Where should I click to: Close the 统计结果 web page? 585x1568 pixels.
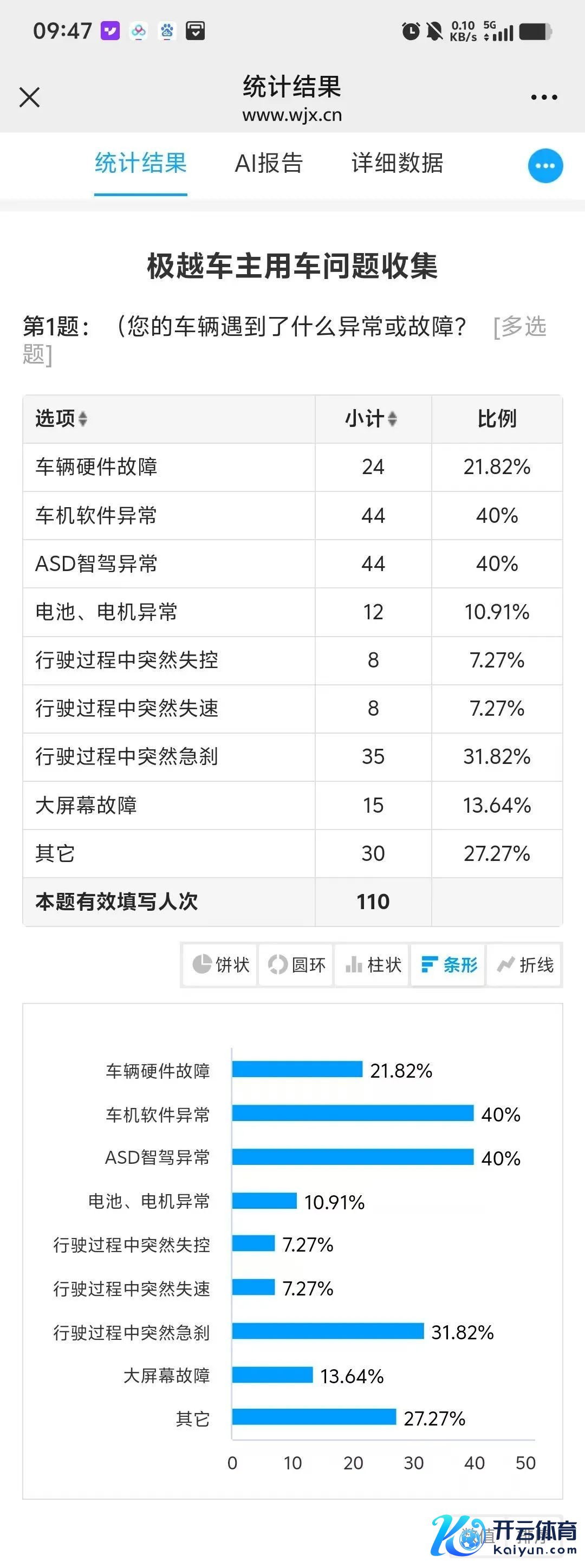[29, 98]
